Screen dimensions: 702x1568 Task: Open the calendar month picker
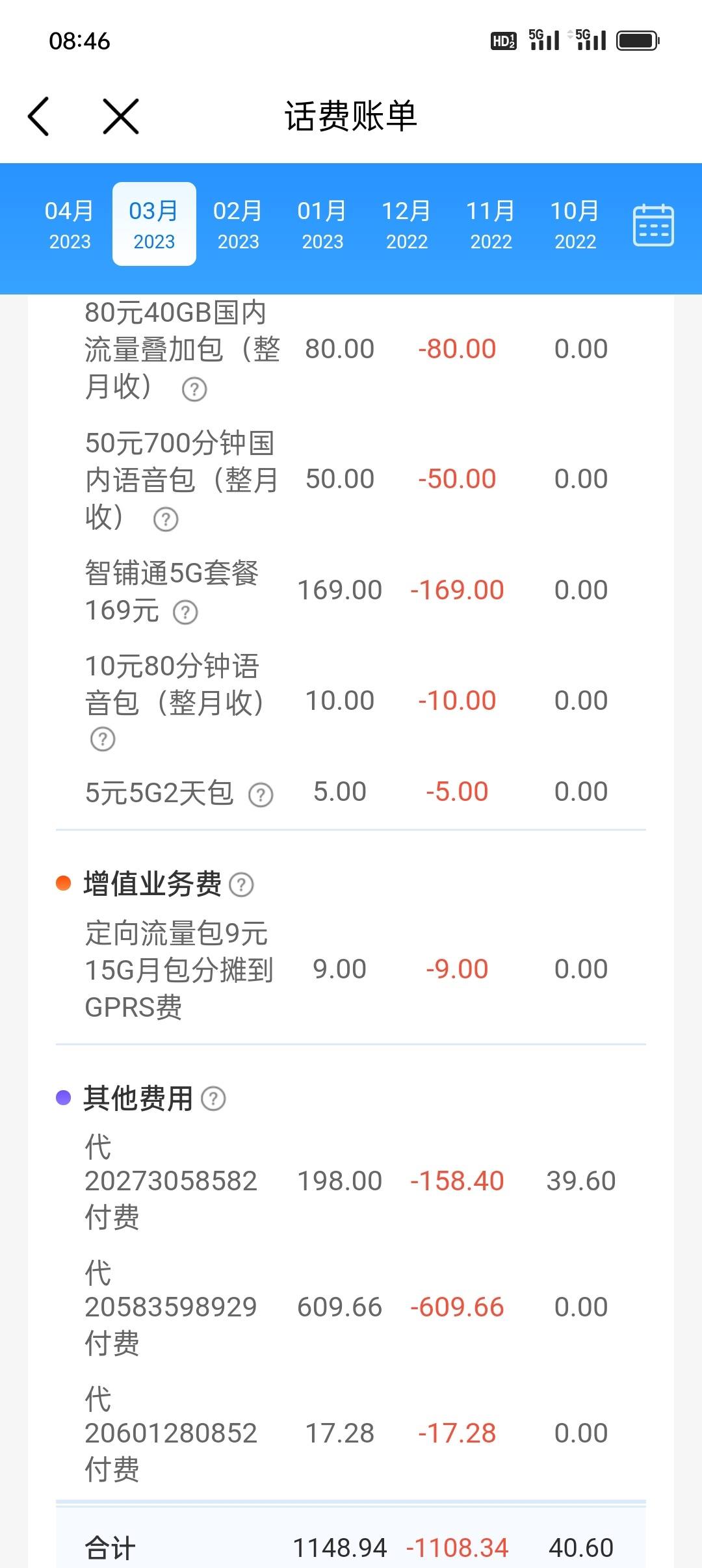[x=653, y=225]
